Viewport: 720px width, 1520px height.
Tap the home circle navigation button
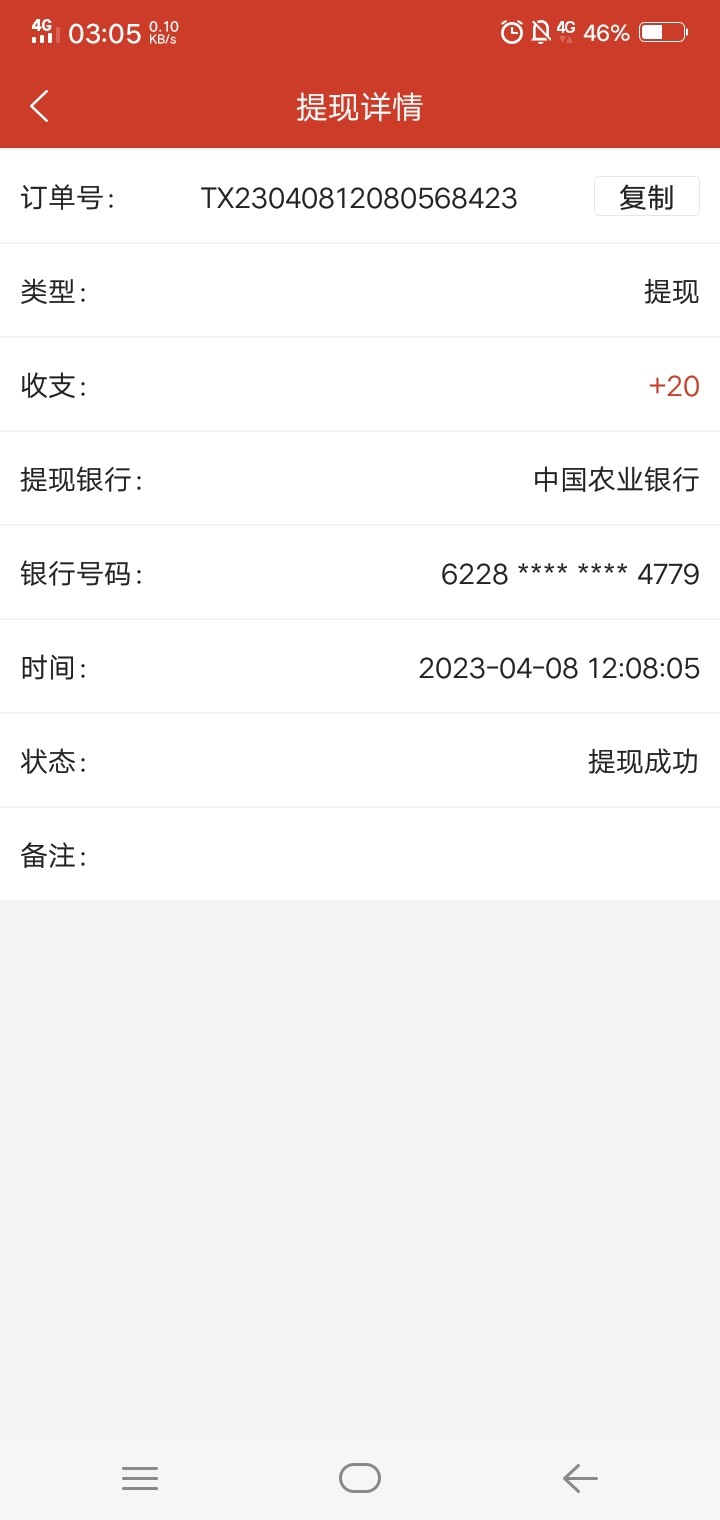pyautogui.click(x=360, y=1477)
